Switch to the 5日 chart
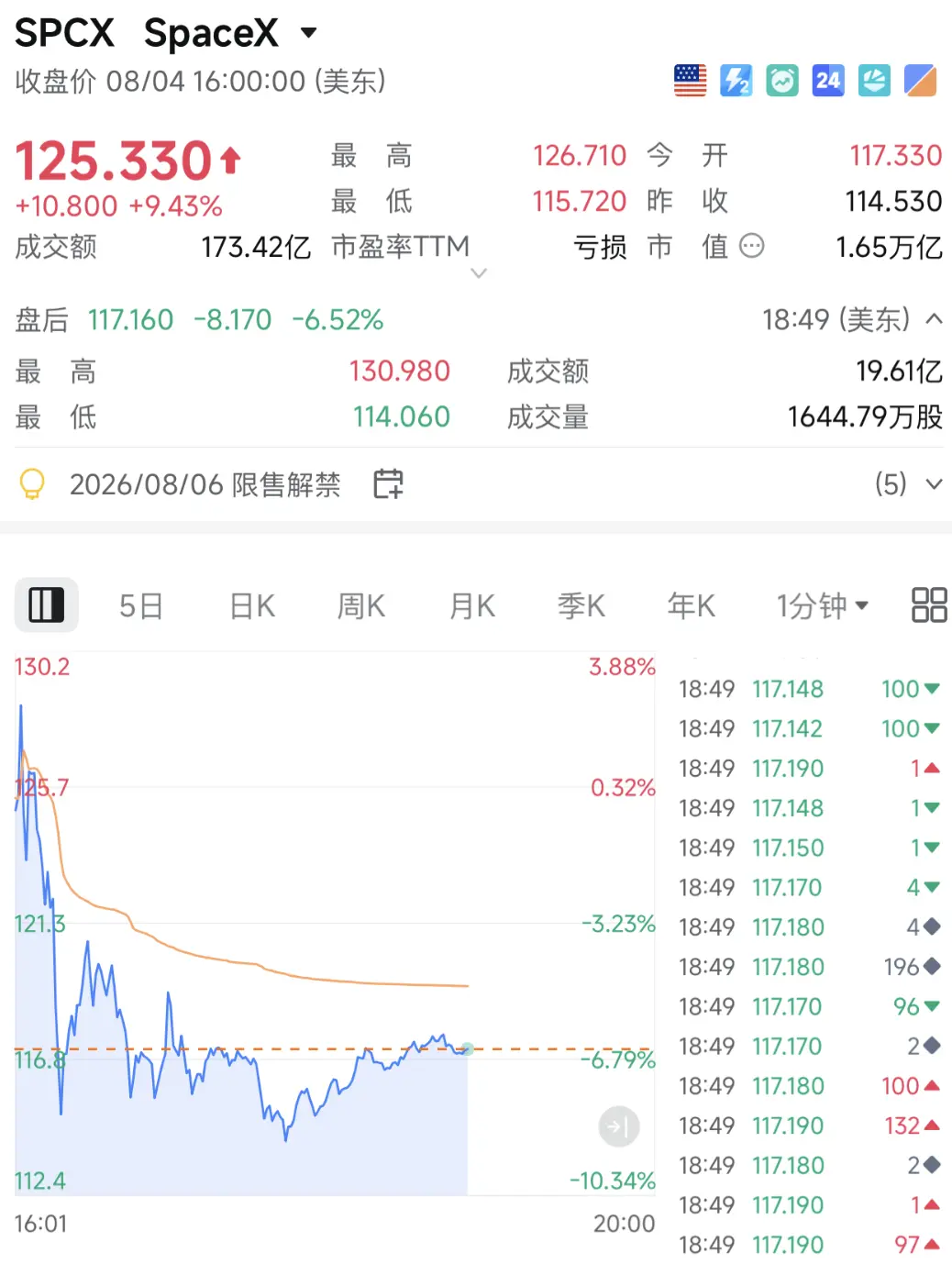 [x=140, y=606]
